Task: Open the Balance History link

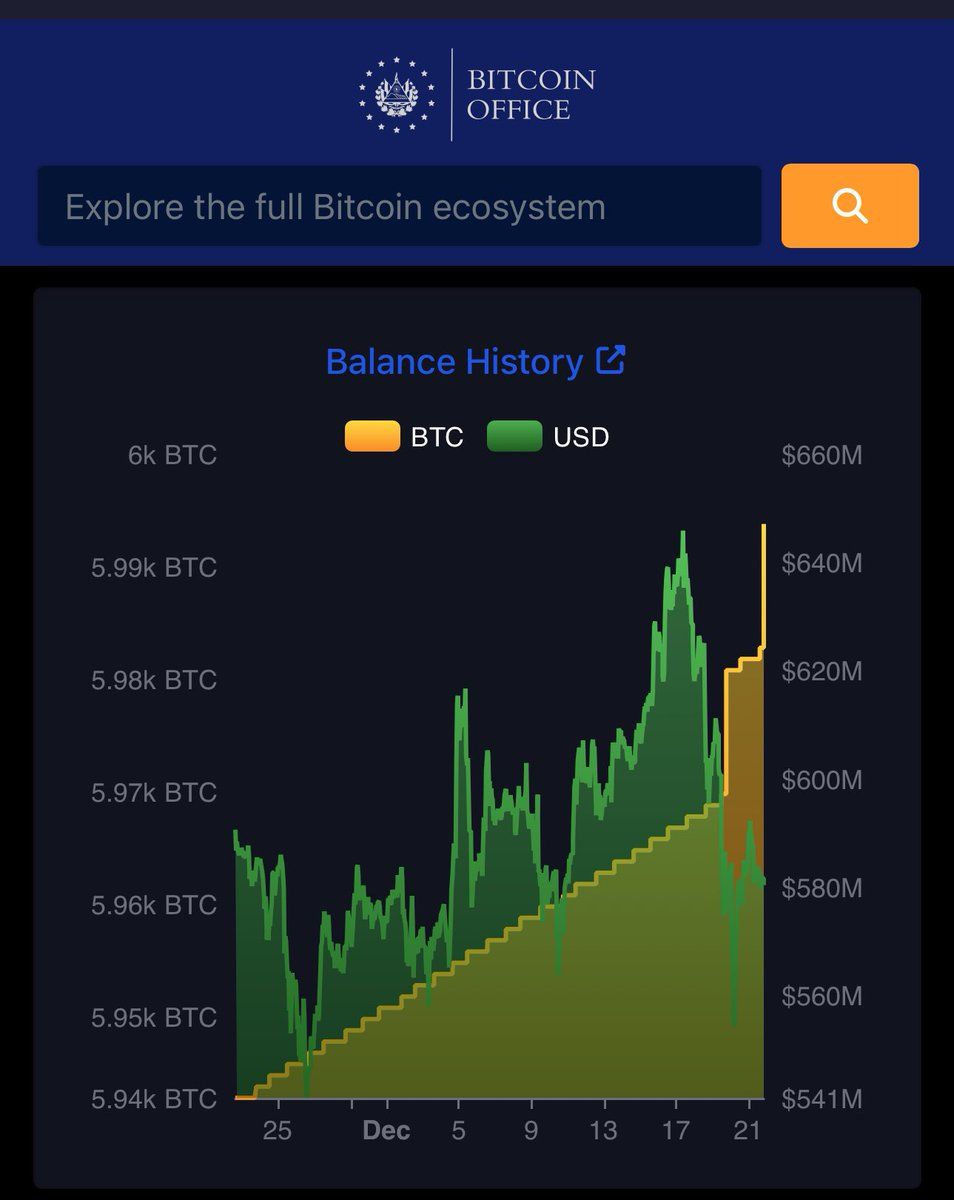Action: pos(475,361)
